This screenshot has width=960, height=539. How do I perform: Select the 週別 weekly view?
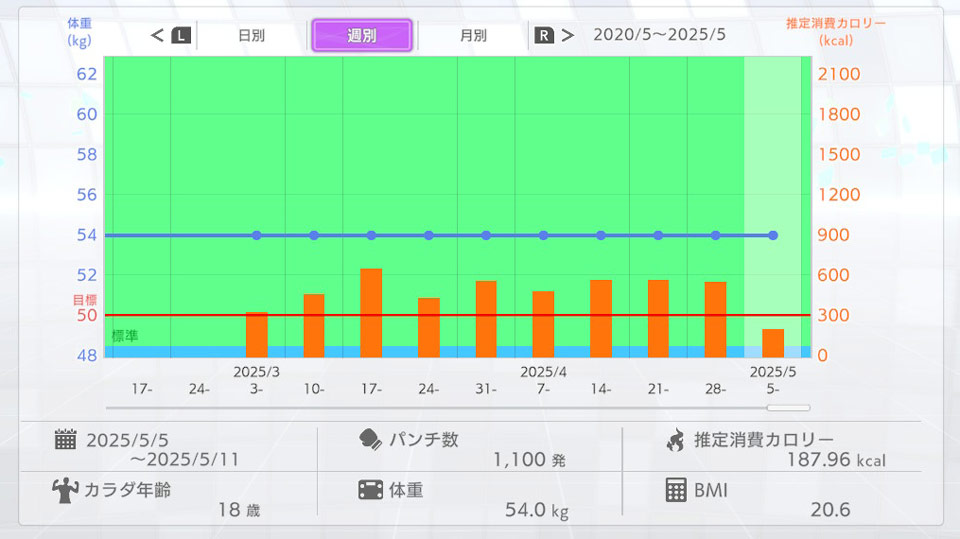(x=362, y=35)
